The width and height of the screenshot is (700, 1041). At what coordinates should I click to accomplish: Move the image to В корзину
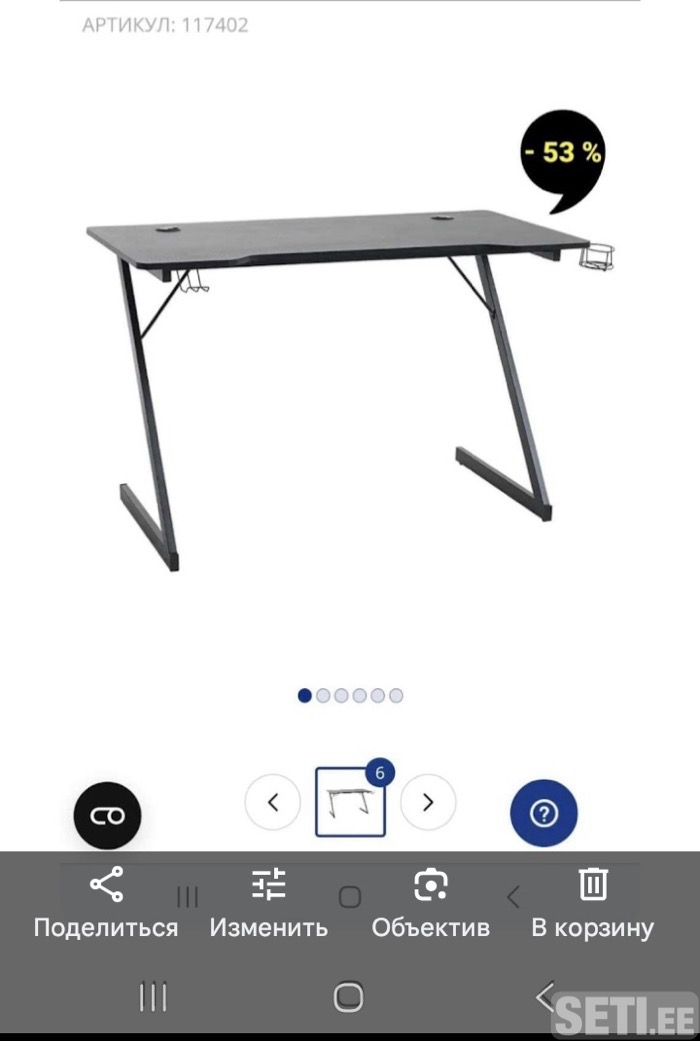point(592,902)
